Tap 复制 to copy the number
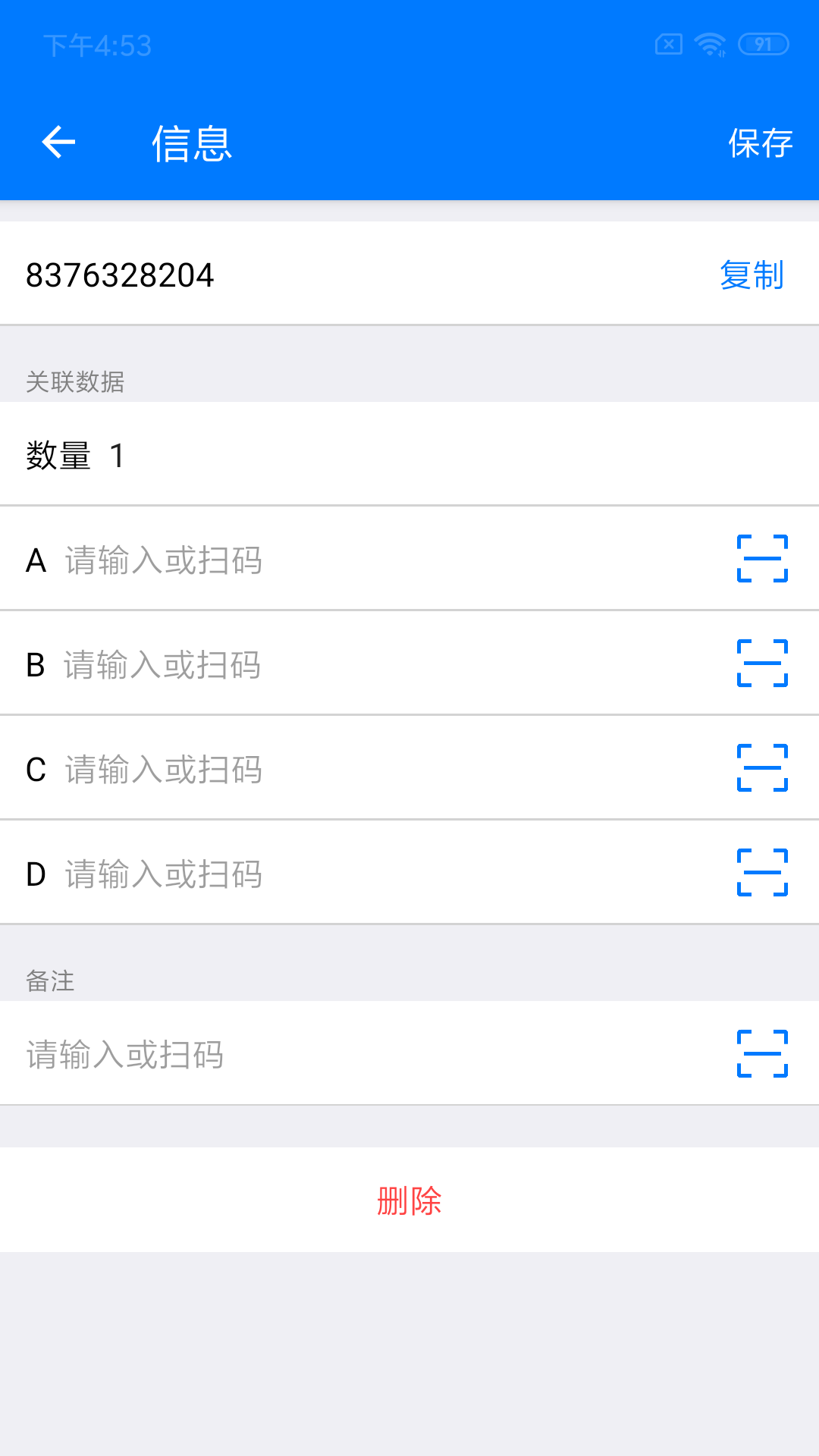 (x=752, y=277)
